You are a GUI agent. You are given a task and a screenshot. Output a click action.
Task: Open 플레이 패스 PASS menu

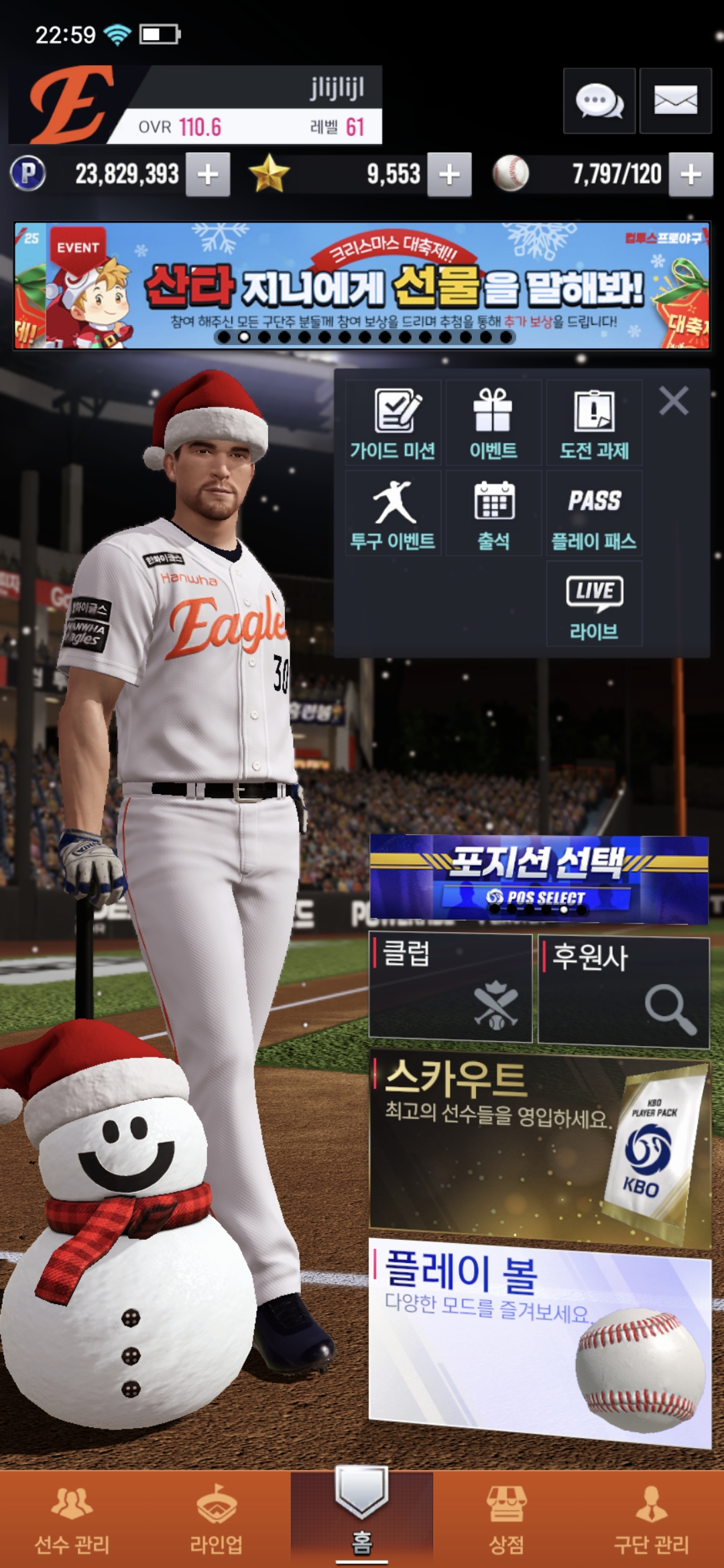tap(594, 514)
